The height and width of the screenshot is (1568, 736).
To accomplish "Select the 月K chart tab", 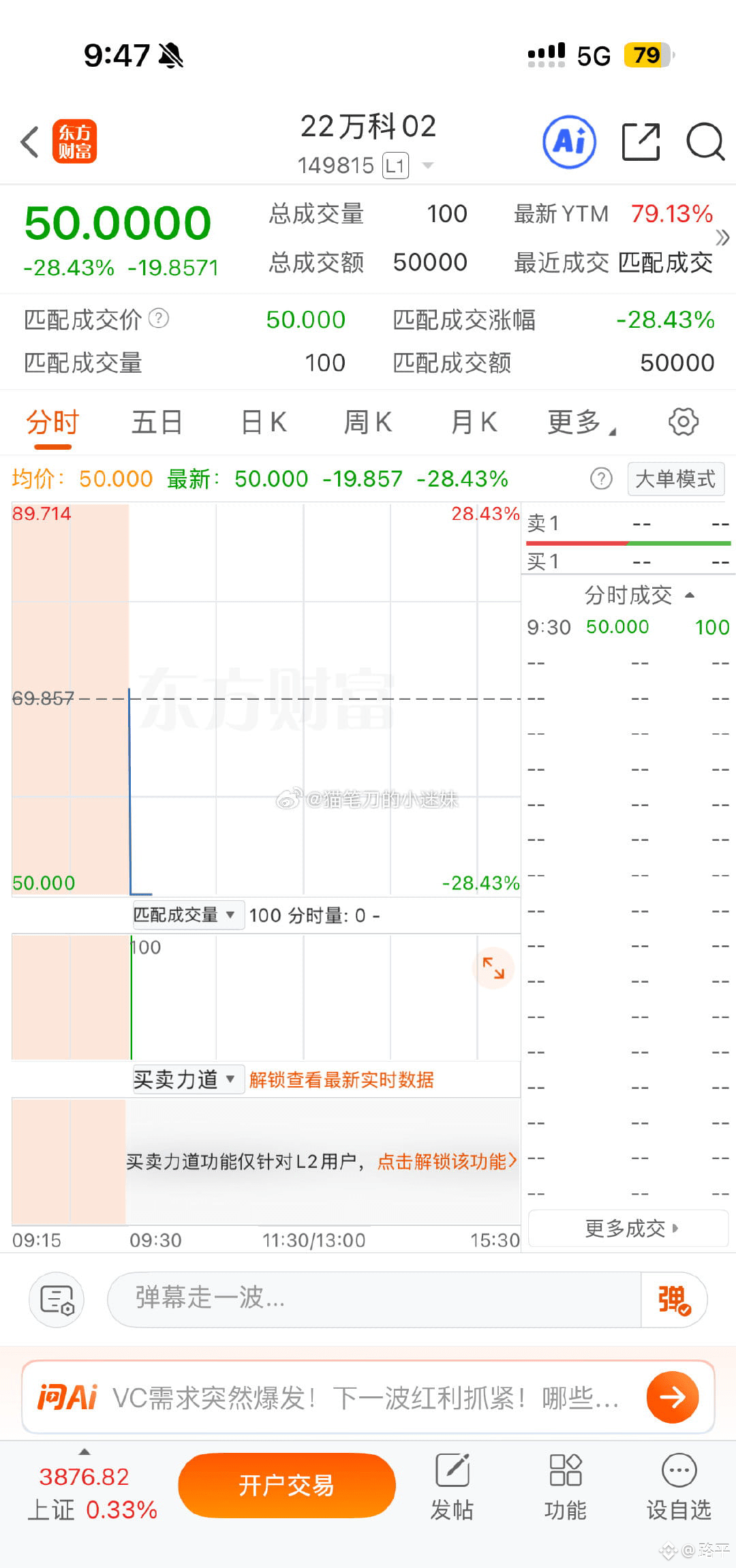I will 474,422.
